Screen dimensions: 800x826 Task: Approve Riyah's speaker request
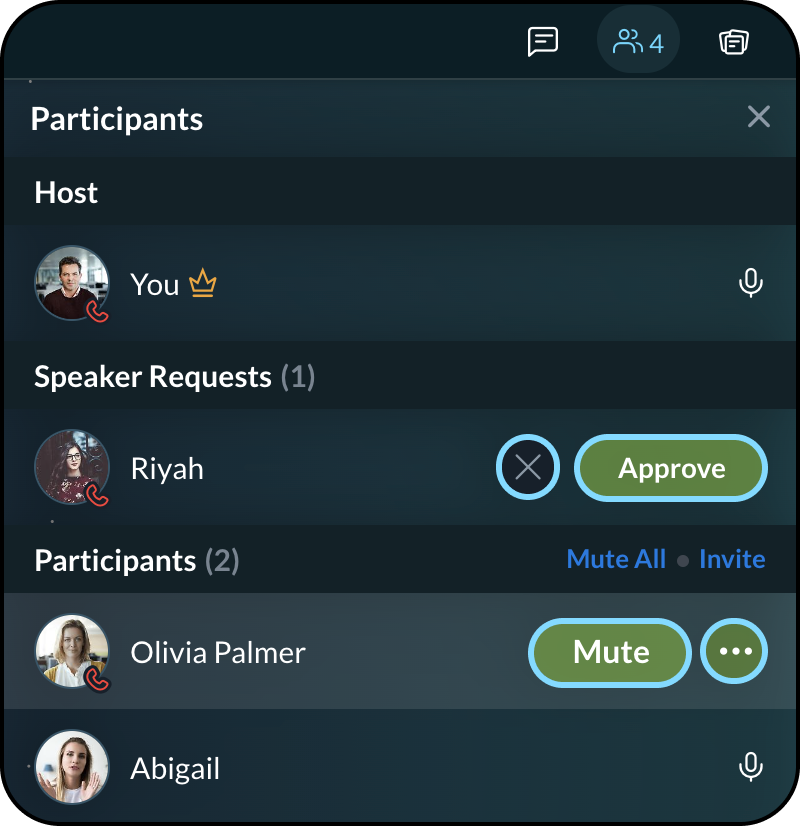click(671, 468)
